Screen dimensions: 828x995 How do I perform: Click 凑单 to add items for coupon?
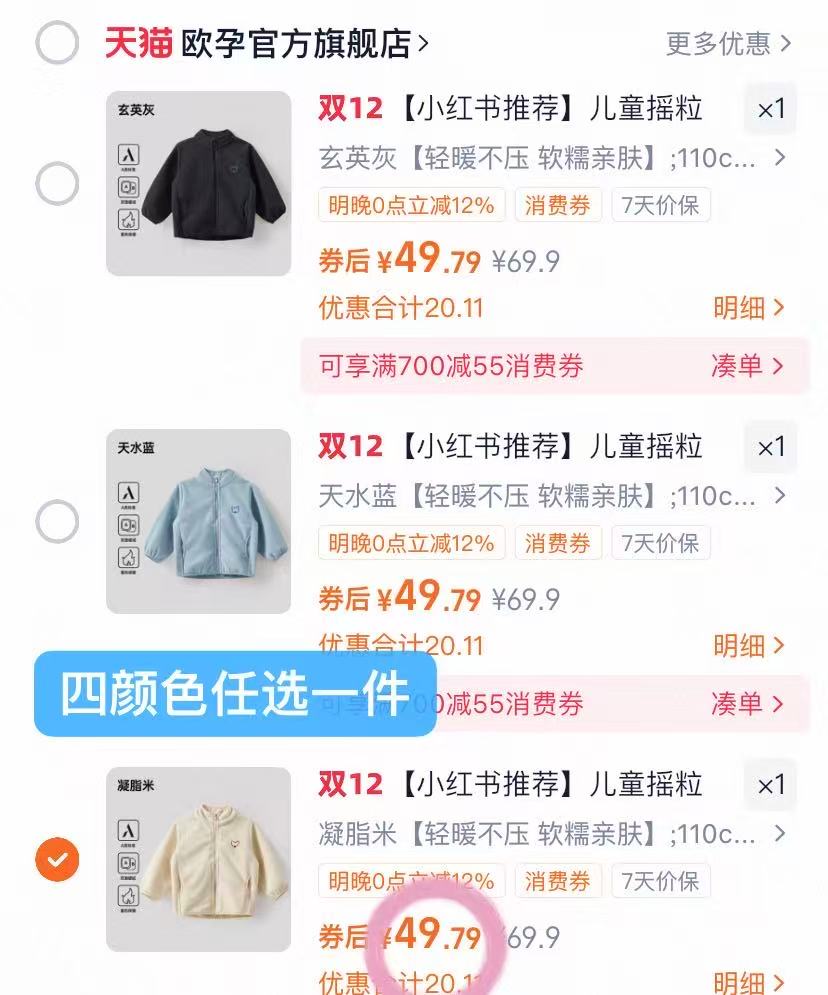click(740, 367)
